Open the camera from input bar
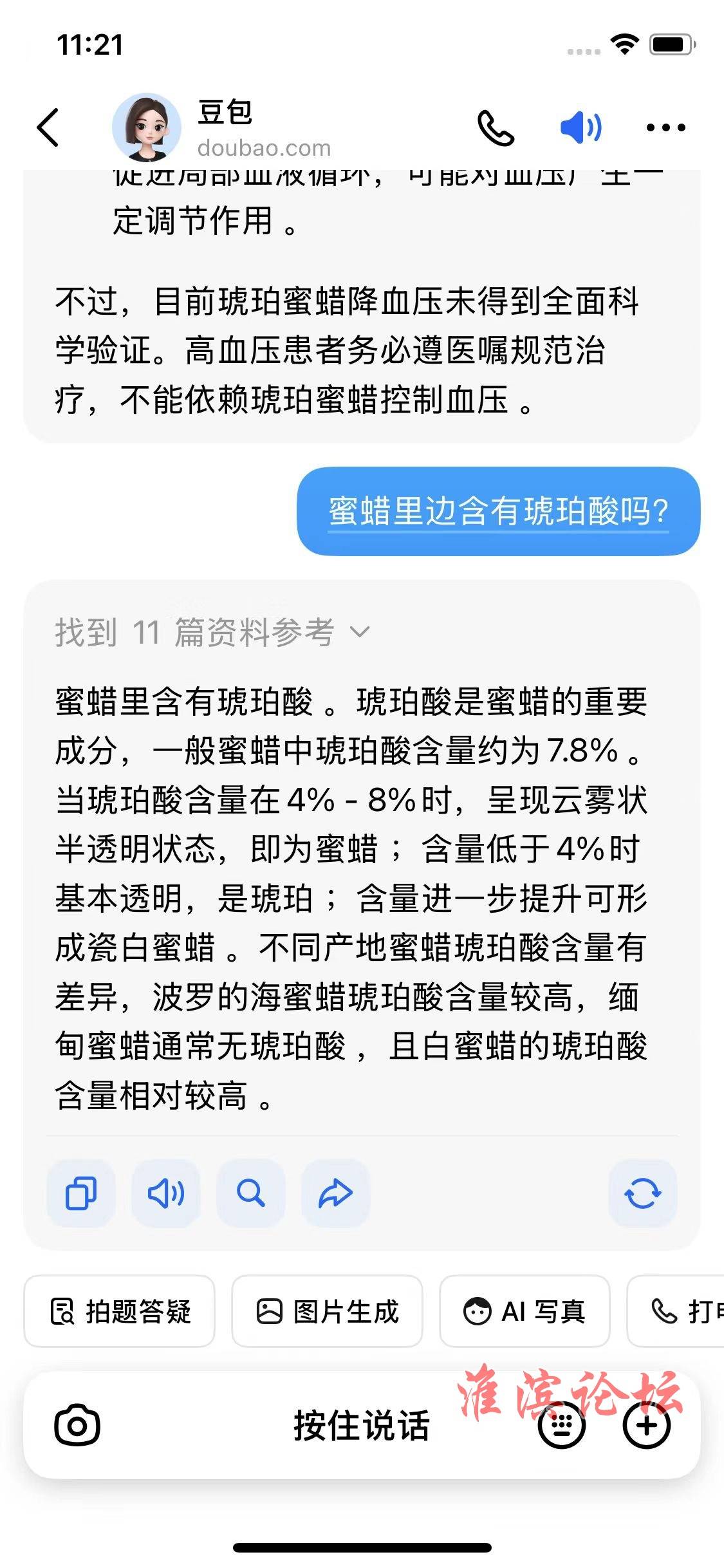724x1568 pixels. coord(77,1425)
